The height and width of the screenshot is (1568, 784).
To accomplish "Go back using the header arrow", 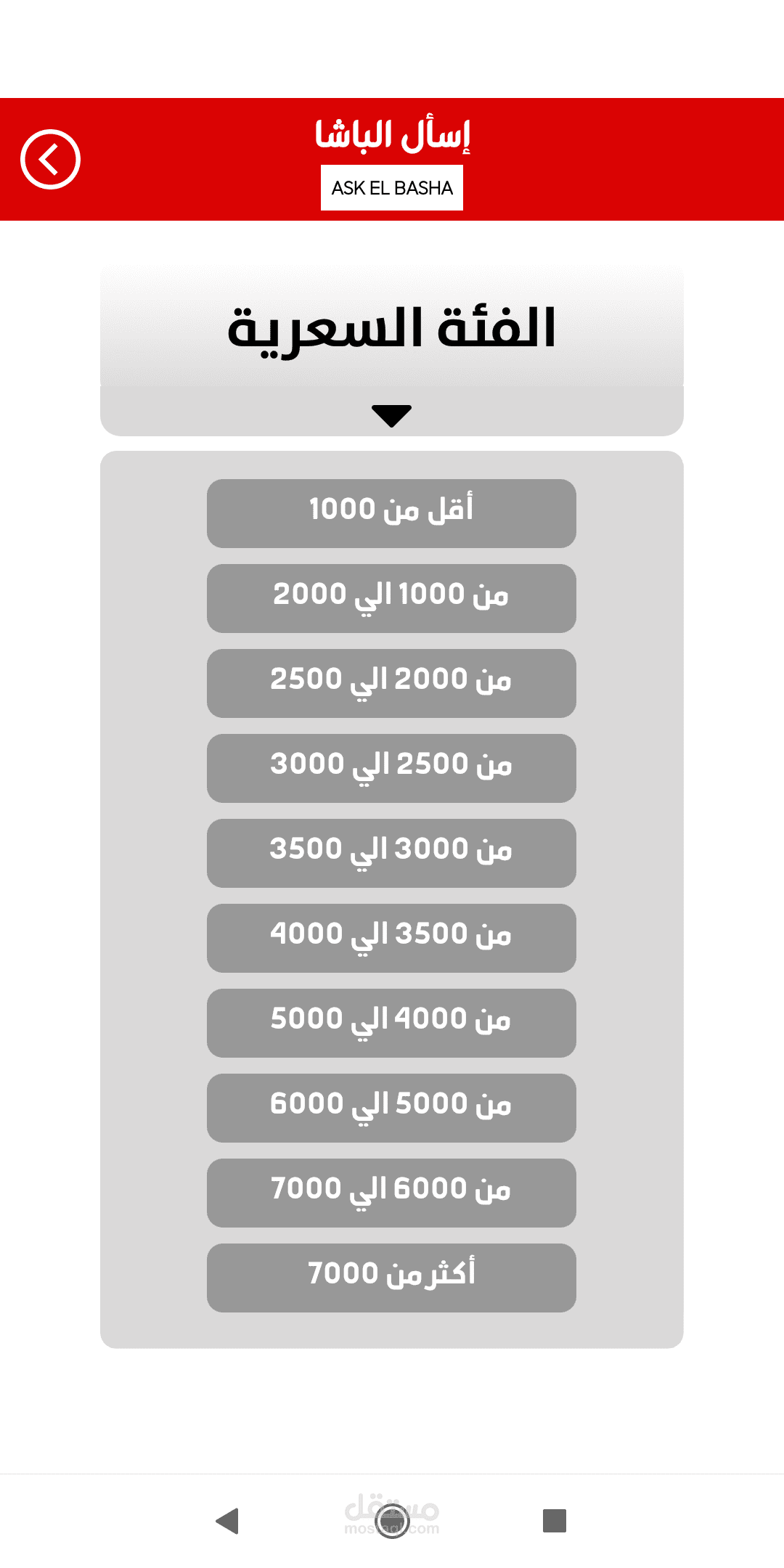I will 50,159.
